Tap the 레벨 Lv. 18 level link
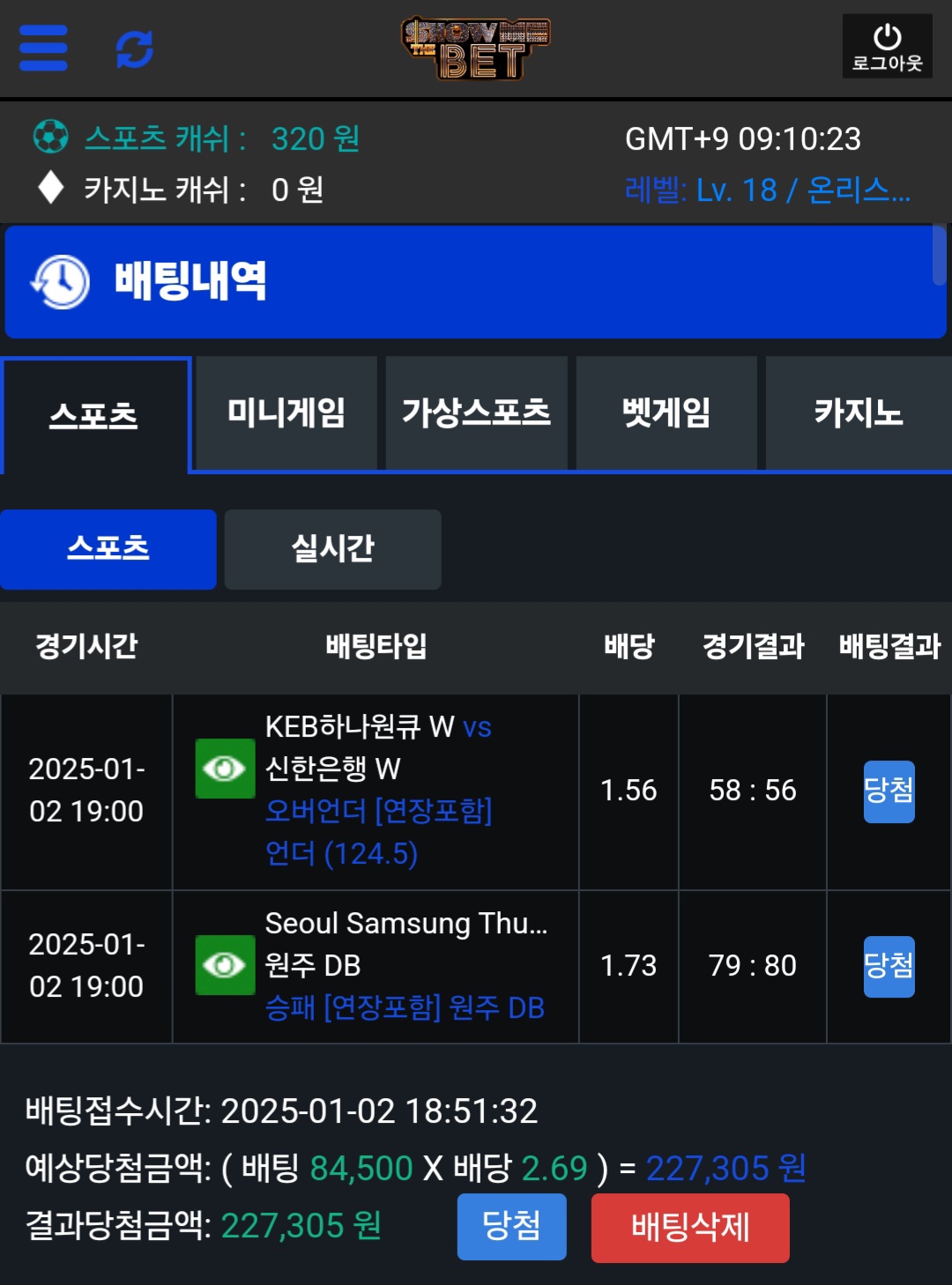This screenshot has height=1285, width=952. click(x=767, y=189)
